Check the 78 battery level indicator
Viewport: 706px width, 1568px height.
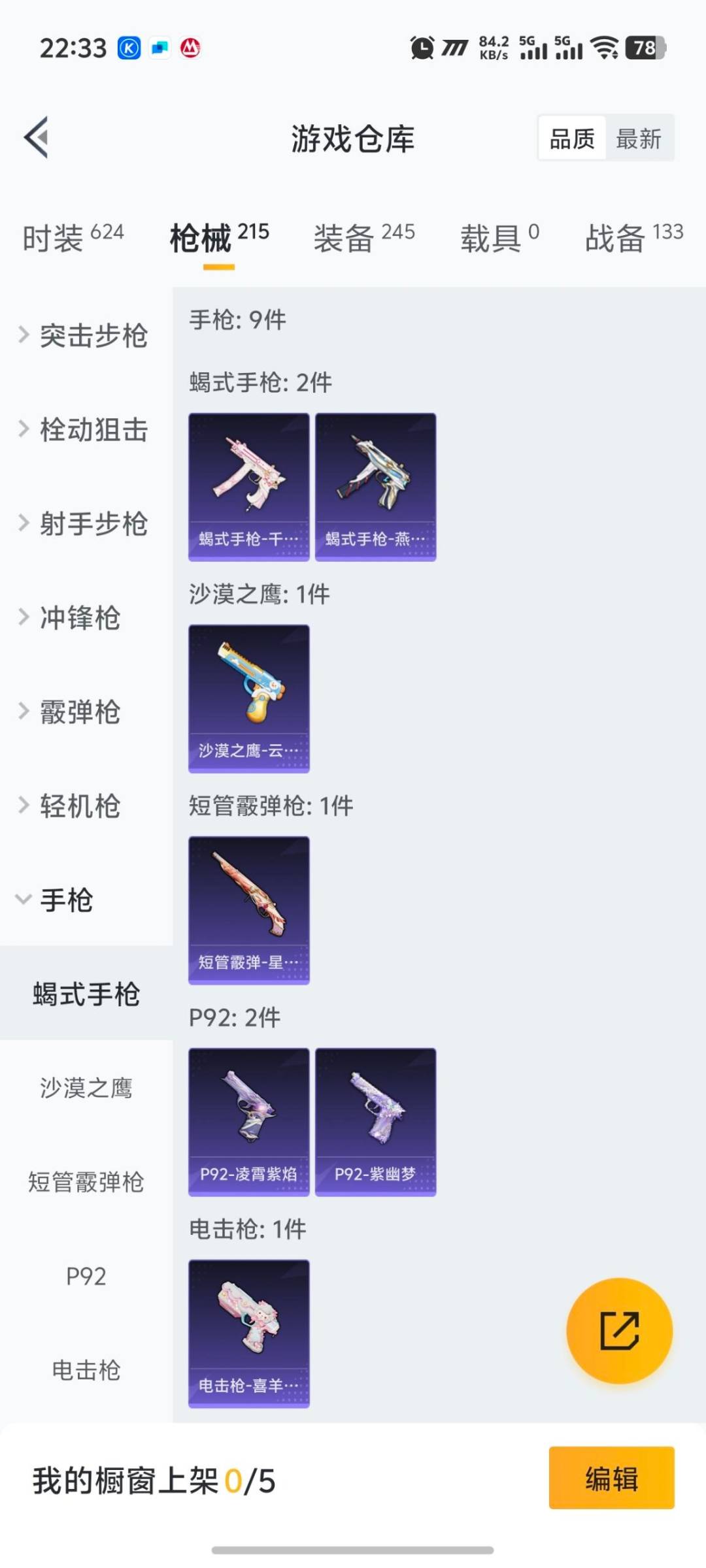(646, 48)
